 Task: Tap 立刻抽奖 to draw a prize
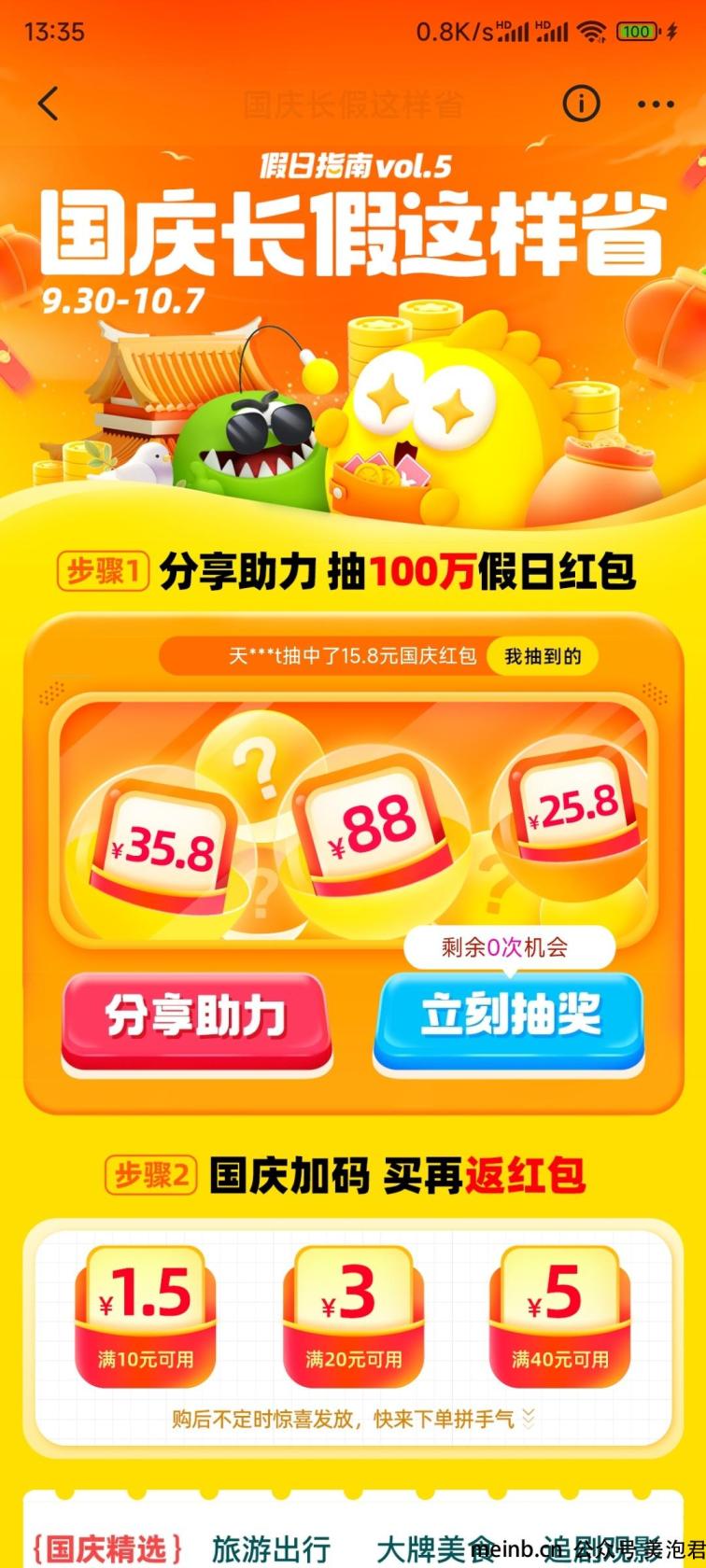coord(509,1017)
